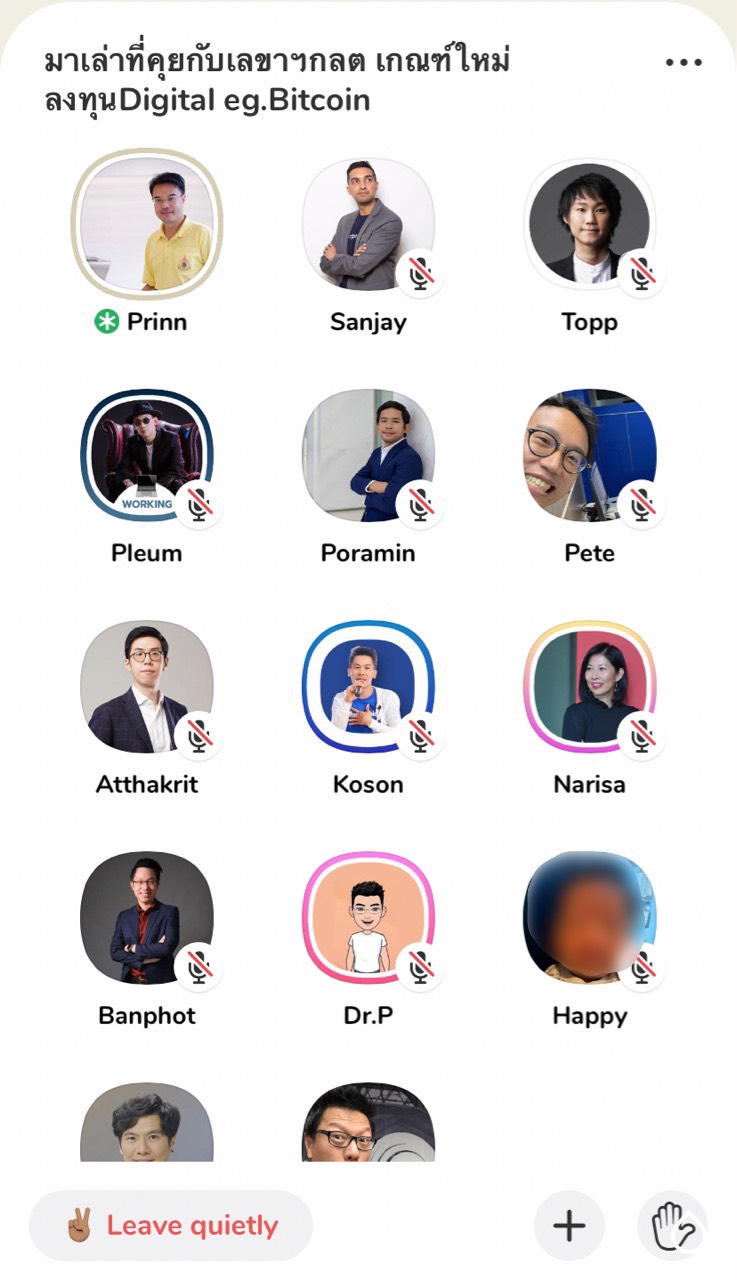Screen dimensions: 737x1280
Task: Raise your hand to speak
Action: click(672, 1225)
